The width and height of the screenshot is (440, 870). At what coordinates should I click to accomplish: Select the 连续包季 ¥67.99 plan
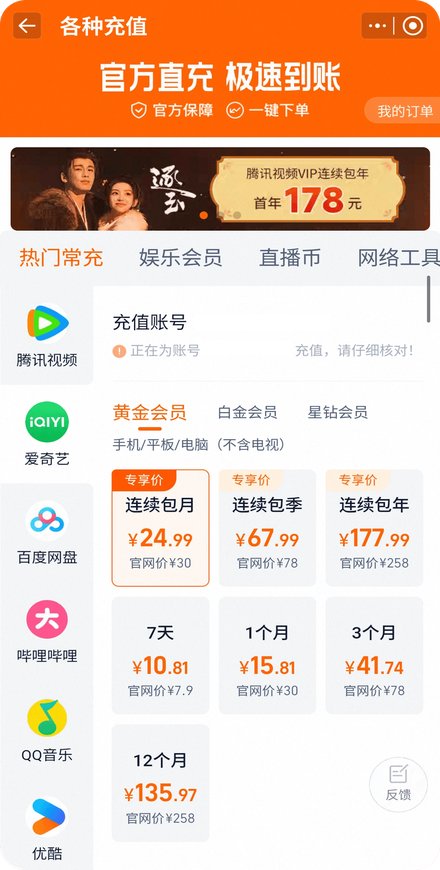(x=267, y=528)
